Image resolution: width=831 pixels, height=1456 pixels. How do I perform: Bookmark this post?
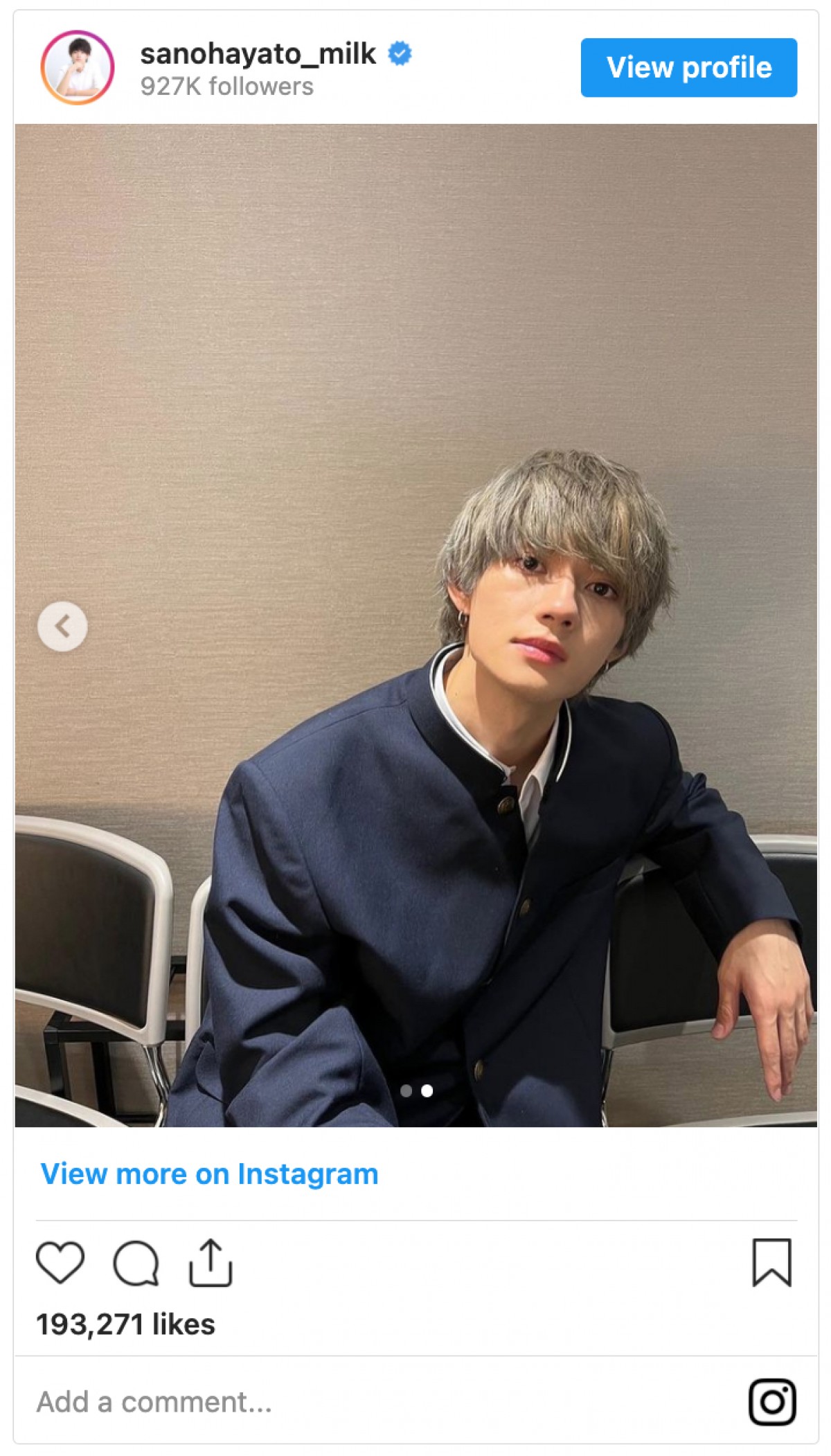tap(771, 1263)
